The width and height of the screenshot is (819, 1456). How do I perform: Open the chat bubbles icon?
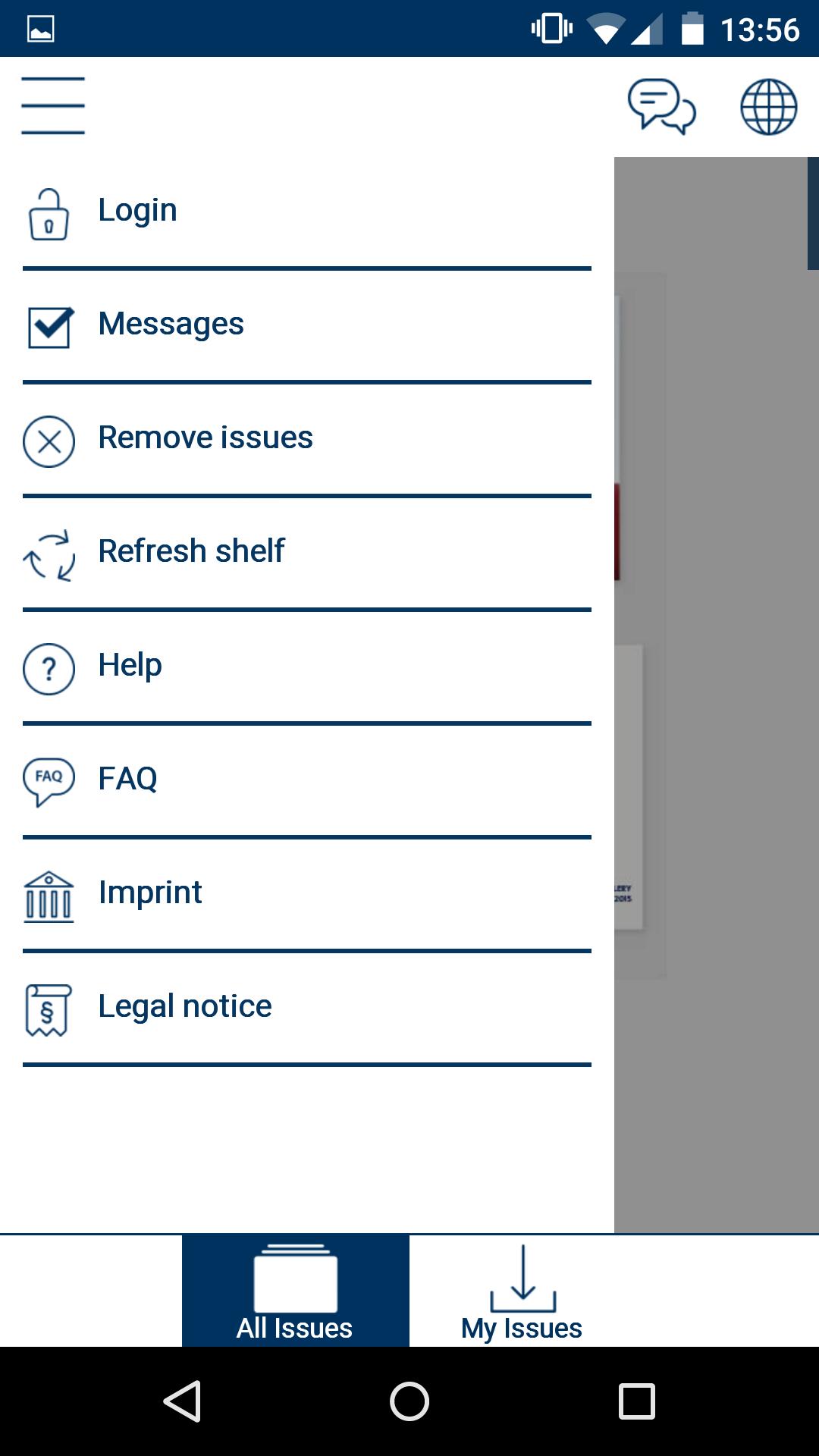(661, 107)
